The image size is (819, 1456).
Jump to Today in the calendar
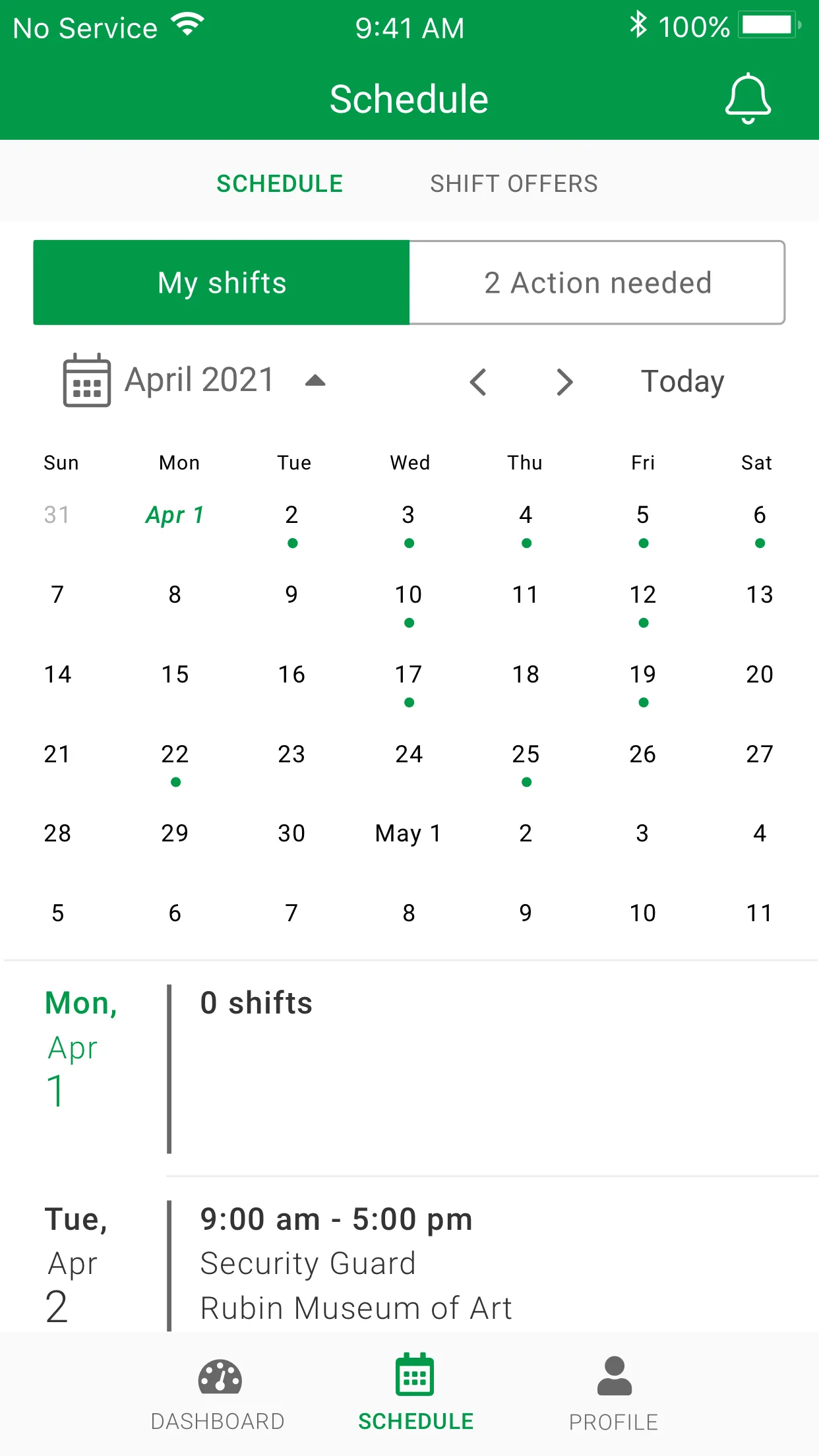682,382
